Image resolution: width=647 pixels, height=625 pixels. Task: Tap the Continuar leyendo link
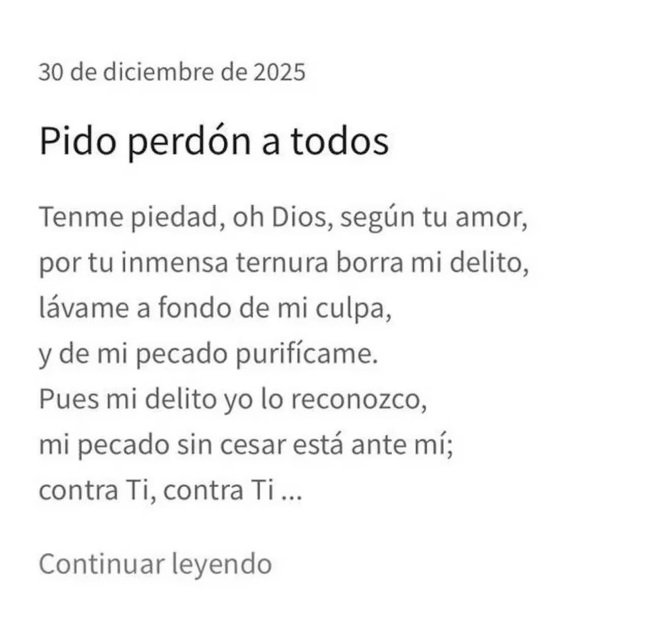click(155, 564)
